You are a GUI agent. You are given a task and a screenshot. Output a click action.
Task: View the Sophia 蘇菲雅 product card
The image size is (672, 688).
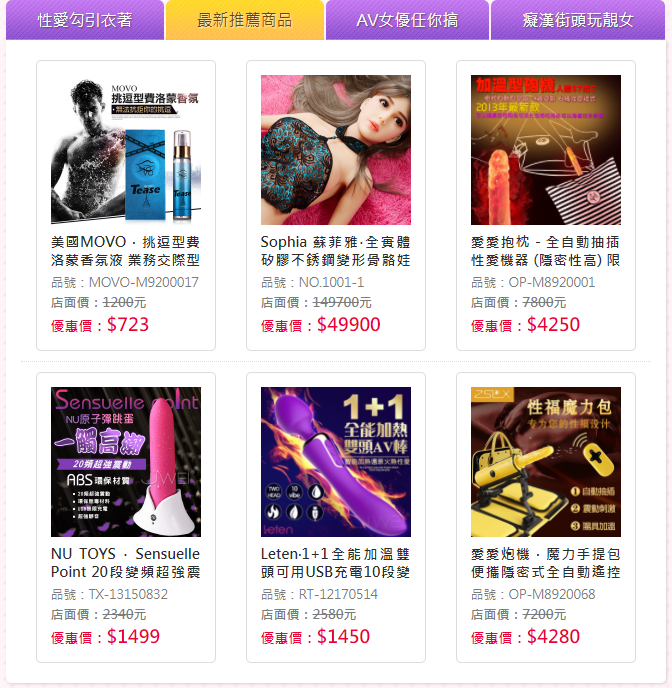coord(336,205)
